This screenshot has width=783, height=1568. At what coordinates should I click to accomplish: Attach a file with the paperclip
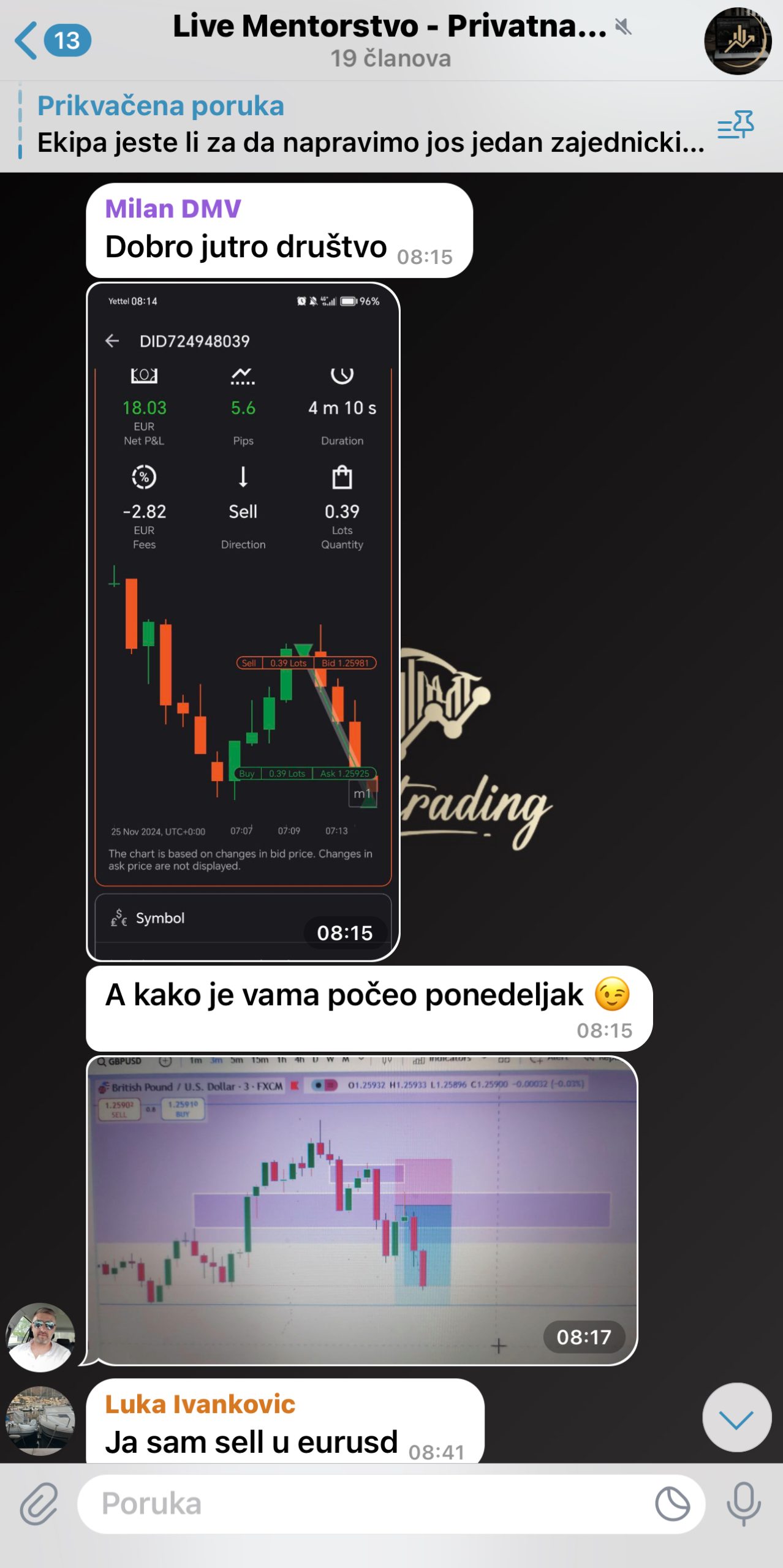39,1504
